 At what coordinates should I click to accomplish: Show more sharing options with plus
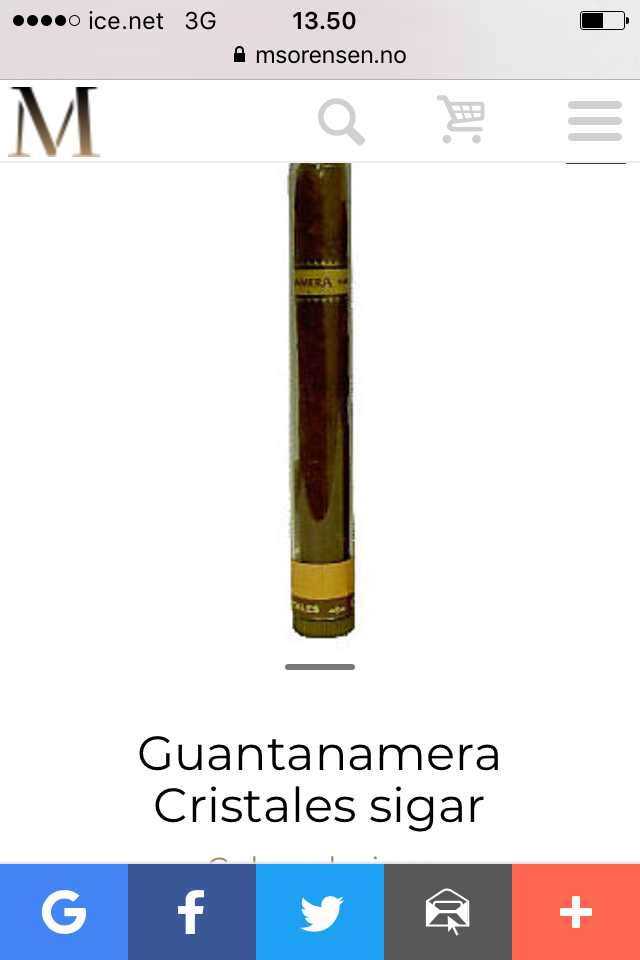[576, 912]
